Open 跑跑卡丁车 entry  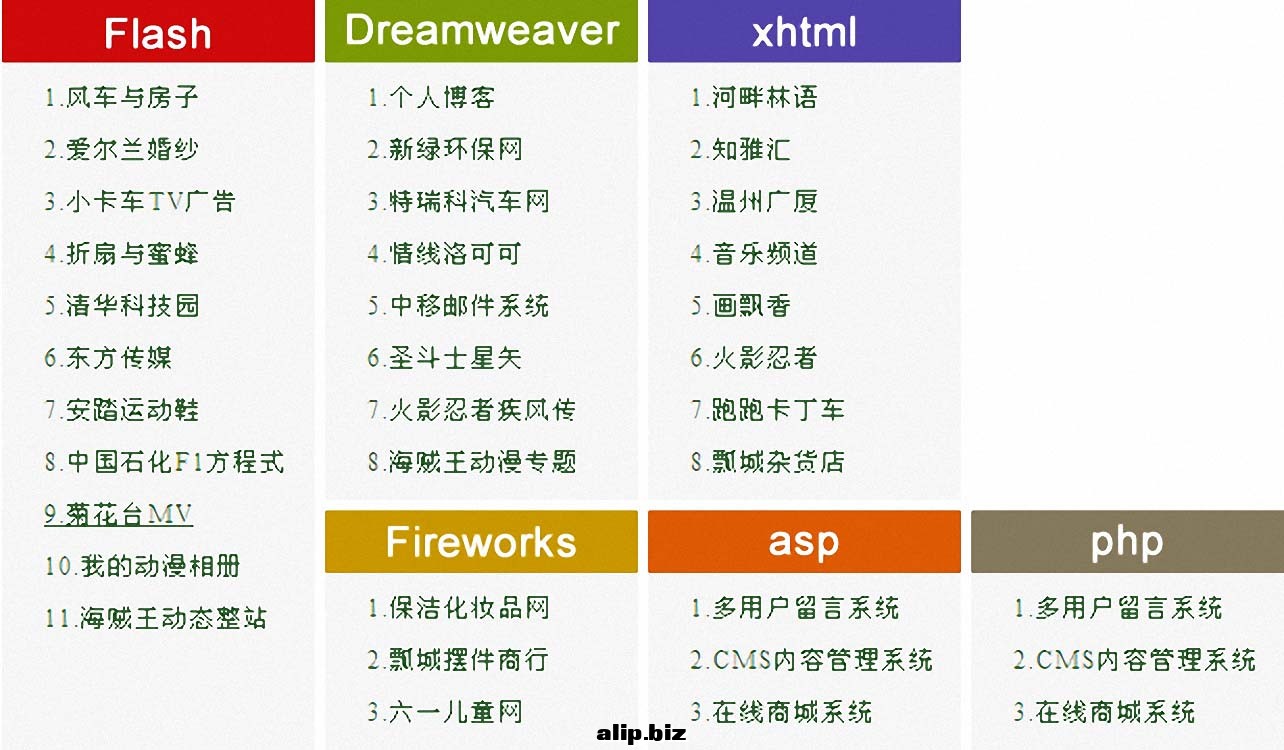coord(767,411)
